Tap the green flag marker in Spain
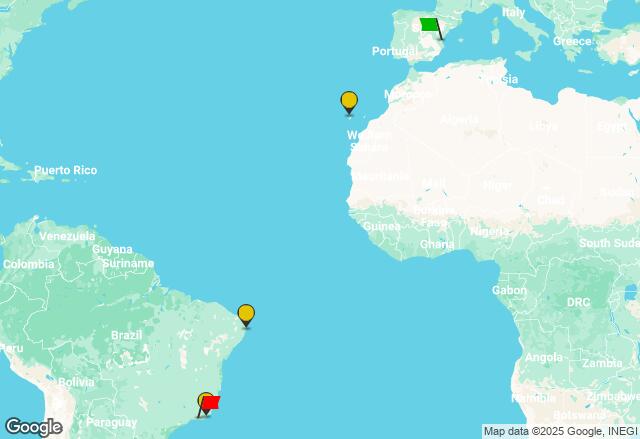Image resolution: width=640 pixels, height=439 pixels. 430,25
